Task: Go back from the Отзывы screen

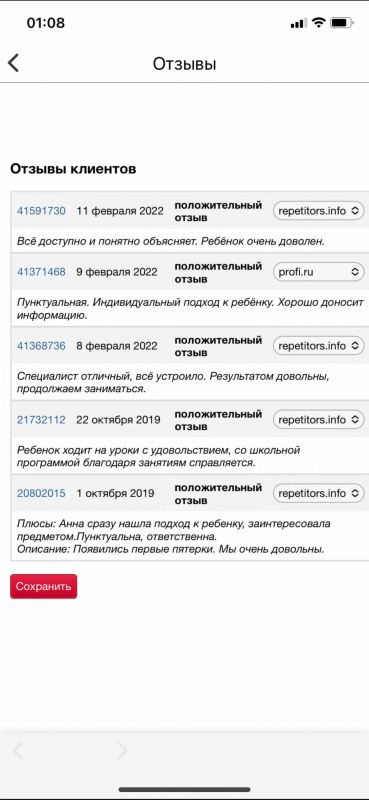Action: [13, 63]
